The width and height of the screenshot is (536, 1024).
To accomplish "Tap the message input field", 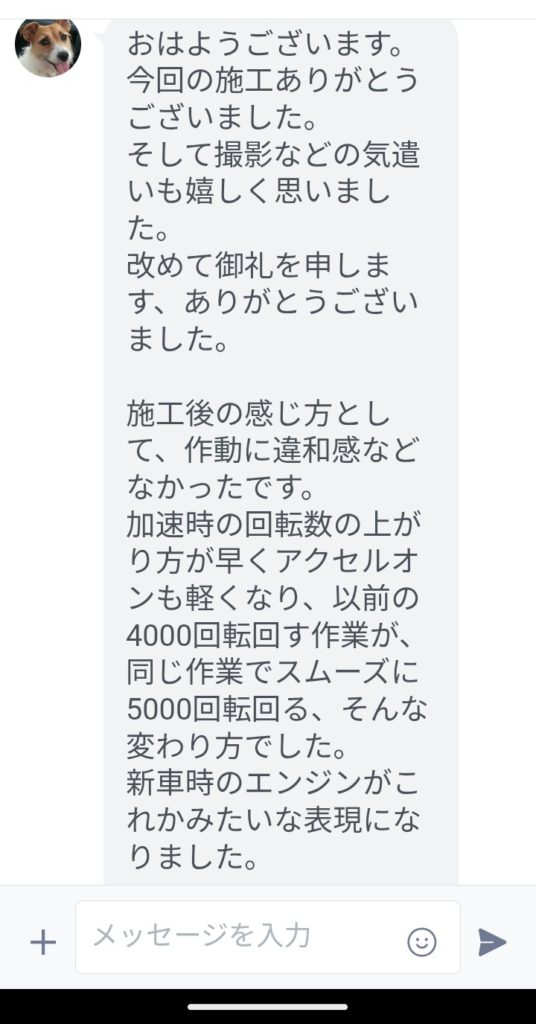I will point(268,937).
